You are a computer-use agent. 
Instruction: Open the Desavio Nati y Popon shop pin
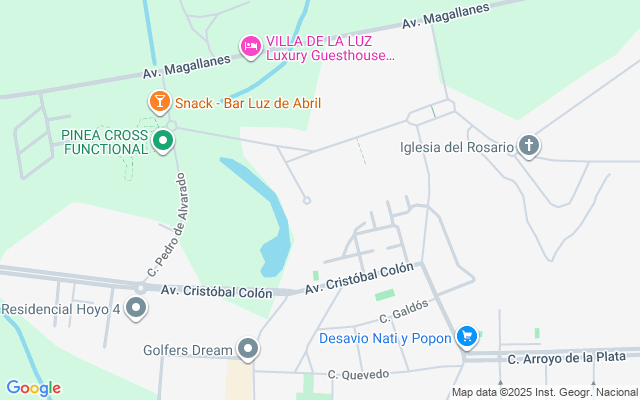click(x=466, y=337)
